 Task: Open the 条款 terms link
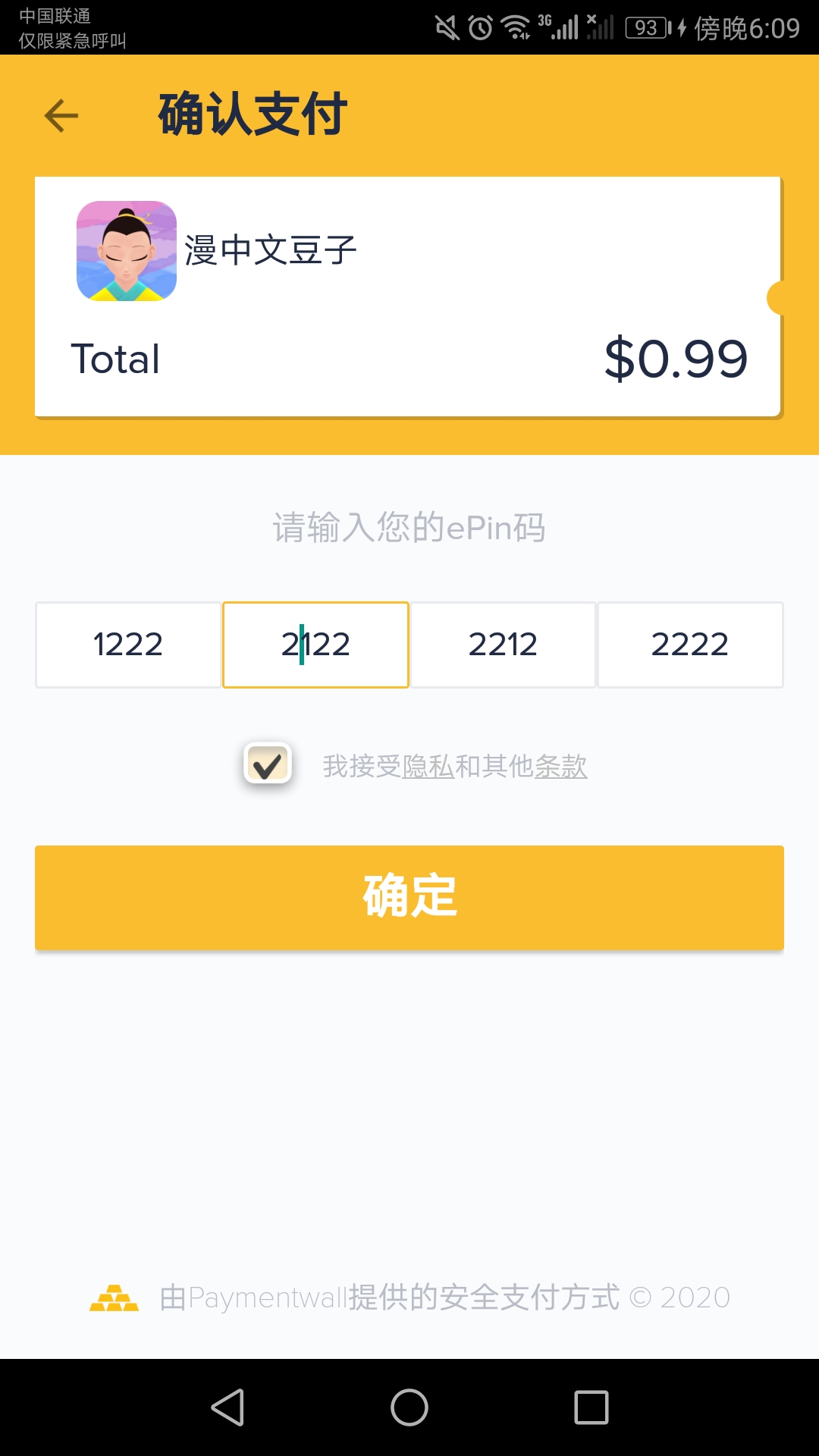pos(561,767)
